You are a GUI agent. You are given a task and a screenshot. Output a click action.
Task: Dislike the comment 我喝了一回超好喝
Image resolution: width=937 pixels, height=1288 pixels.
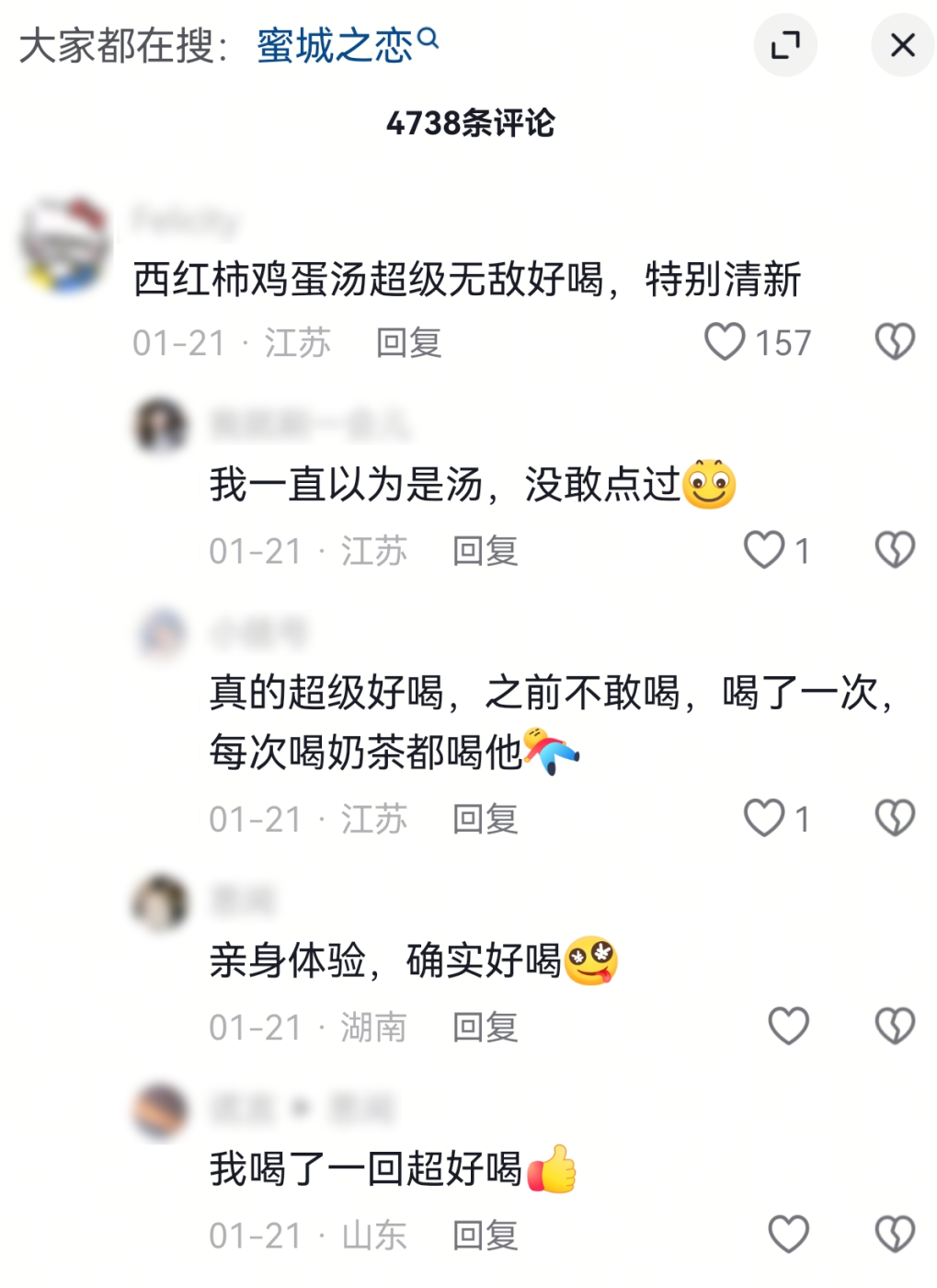click(894, 1234)
